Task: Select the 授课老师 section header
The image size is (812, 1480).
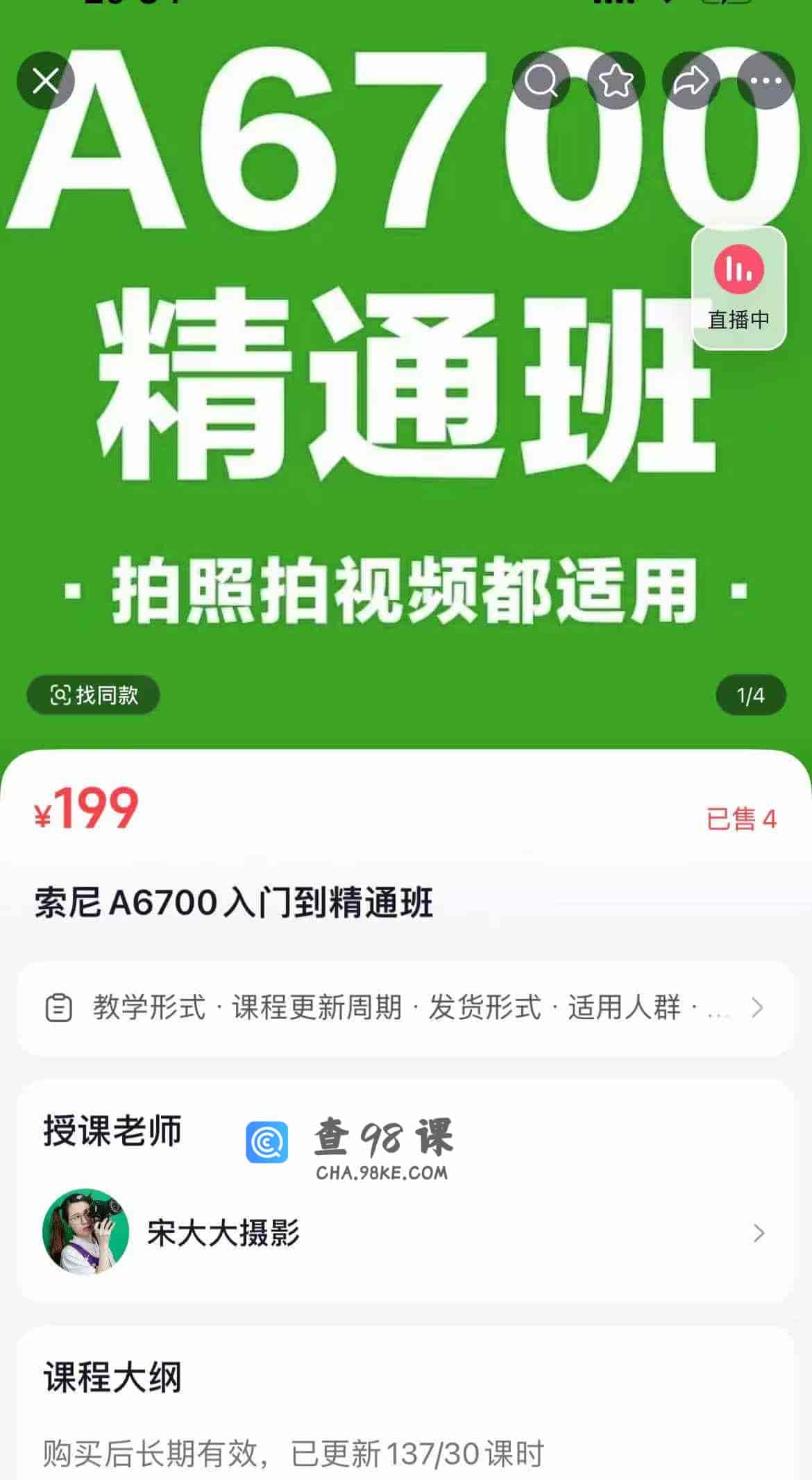Action: click(x=111, y=1129)
